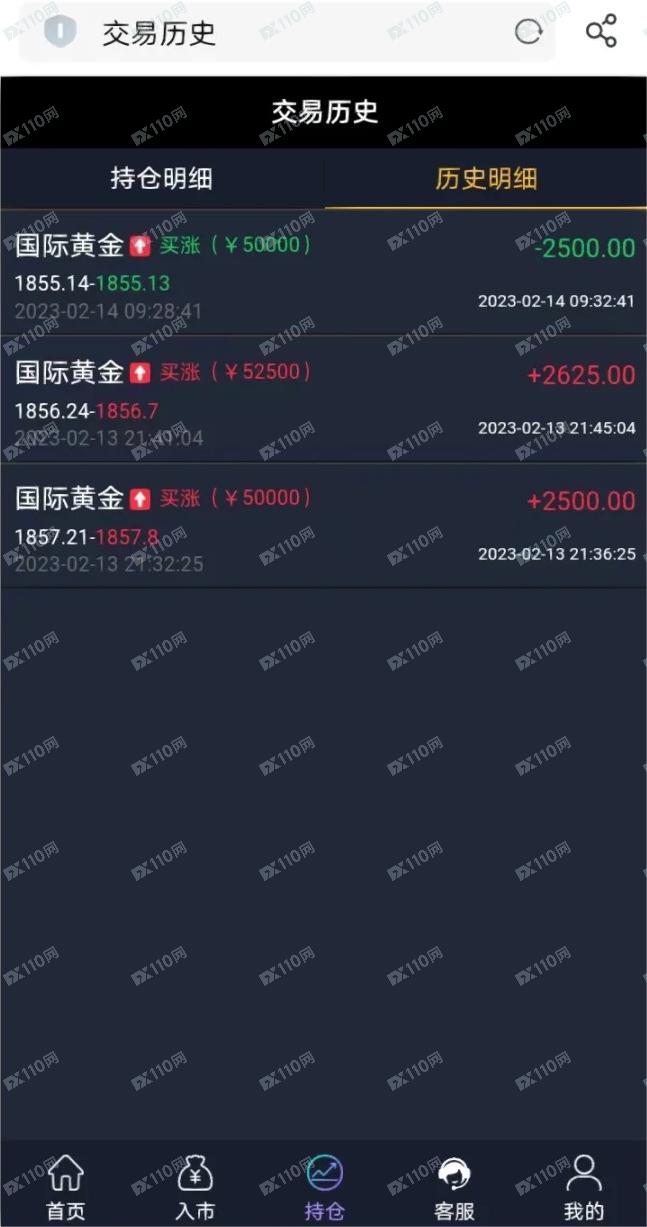Image resolution: width=647 pixels, height=1227 pixels.
Task: Open the 持仓 positions tab
Action: pyautogui.click(x=324, y=1187)
